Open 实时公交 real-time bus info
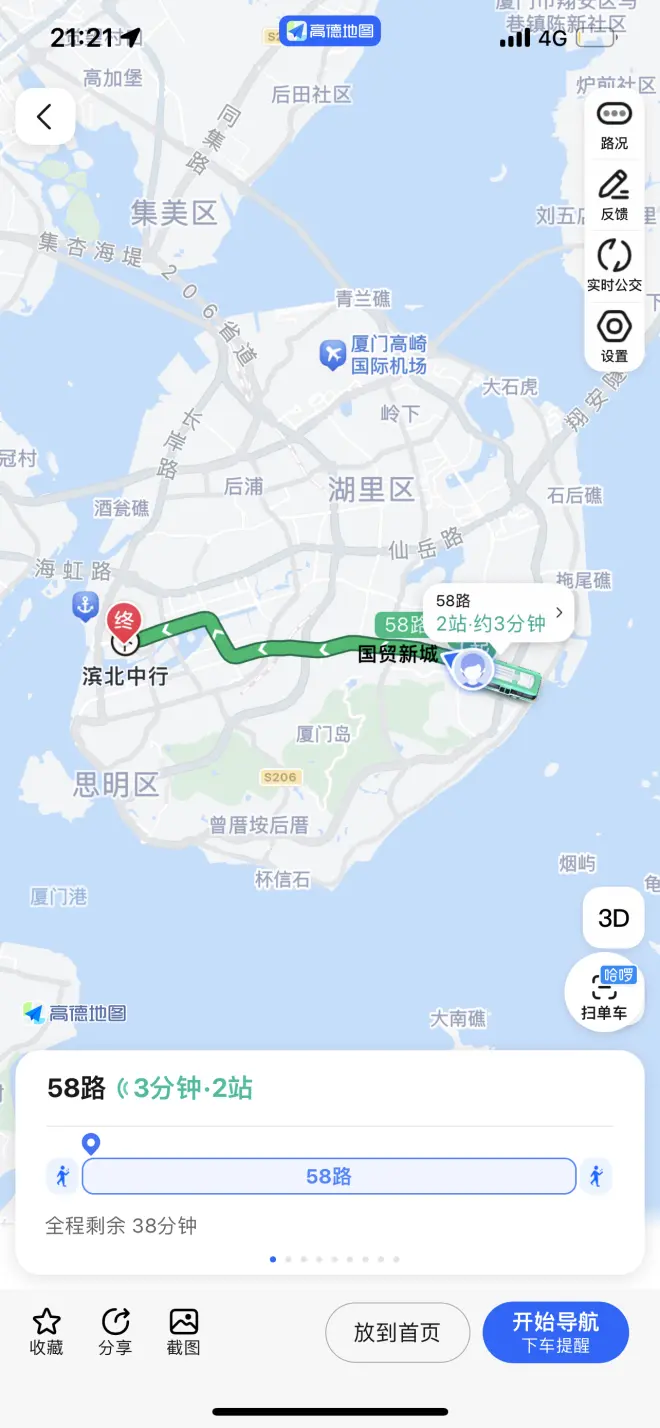 (614, 266)
